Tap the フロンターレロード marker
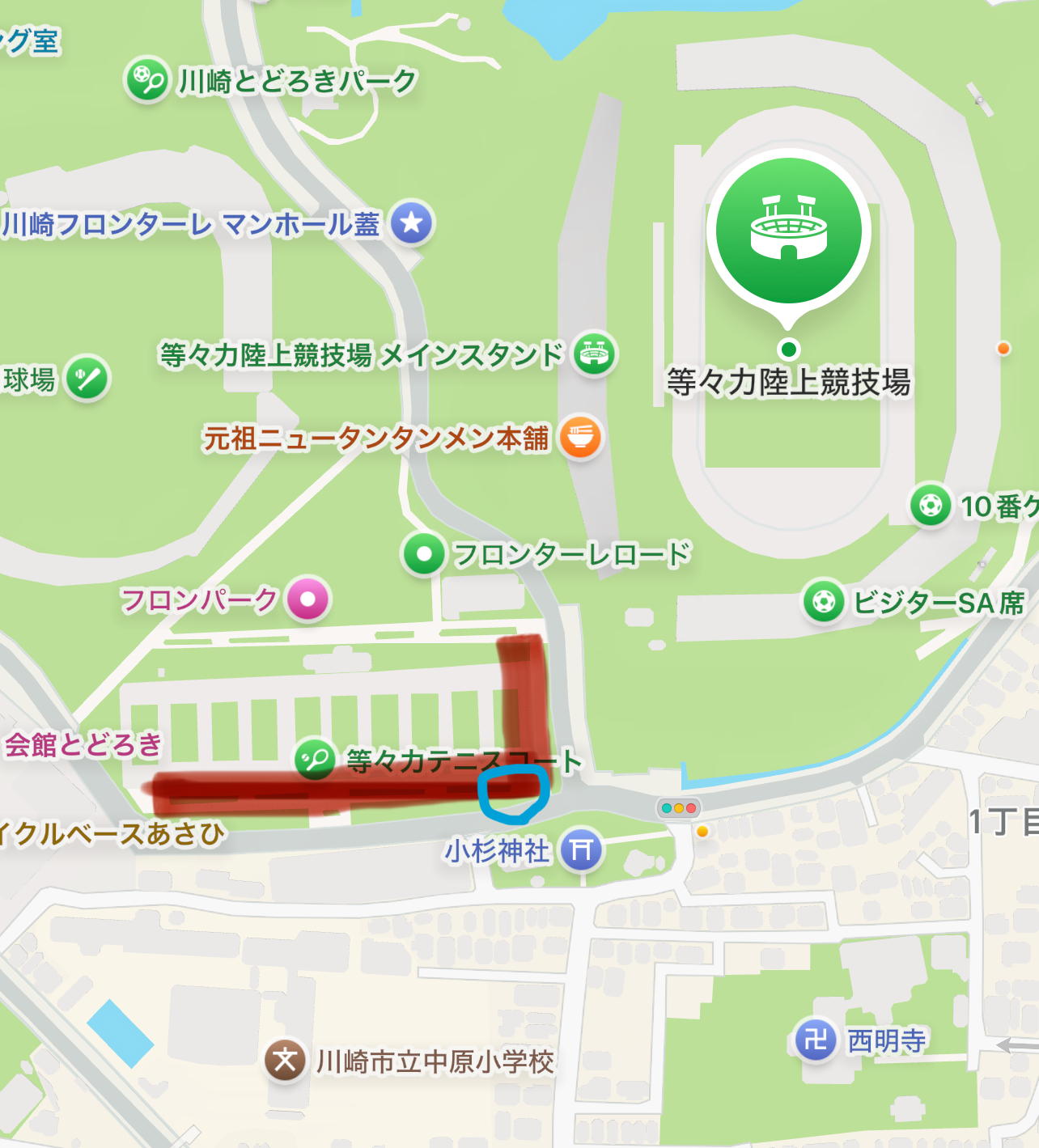Screen dimensions: 1039x1148 (423, 554)
